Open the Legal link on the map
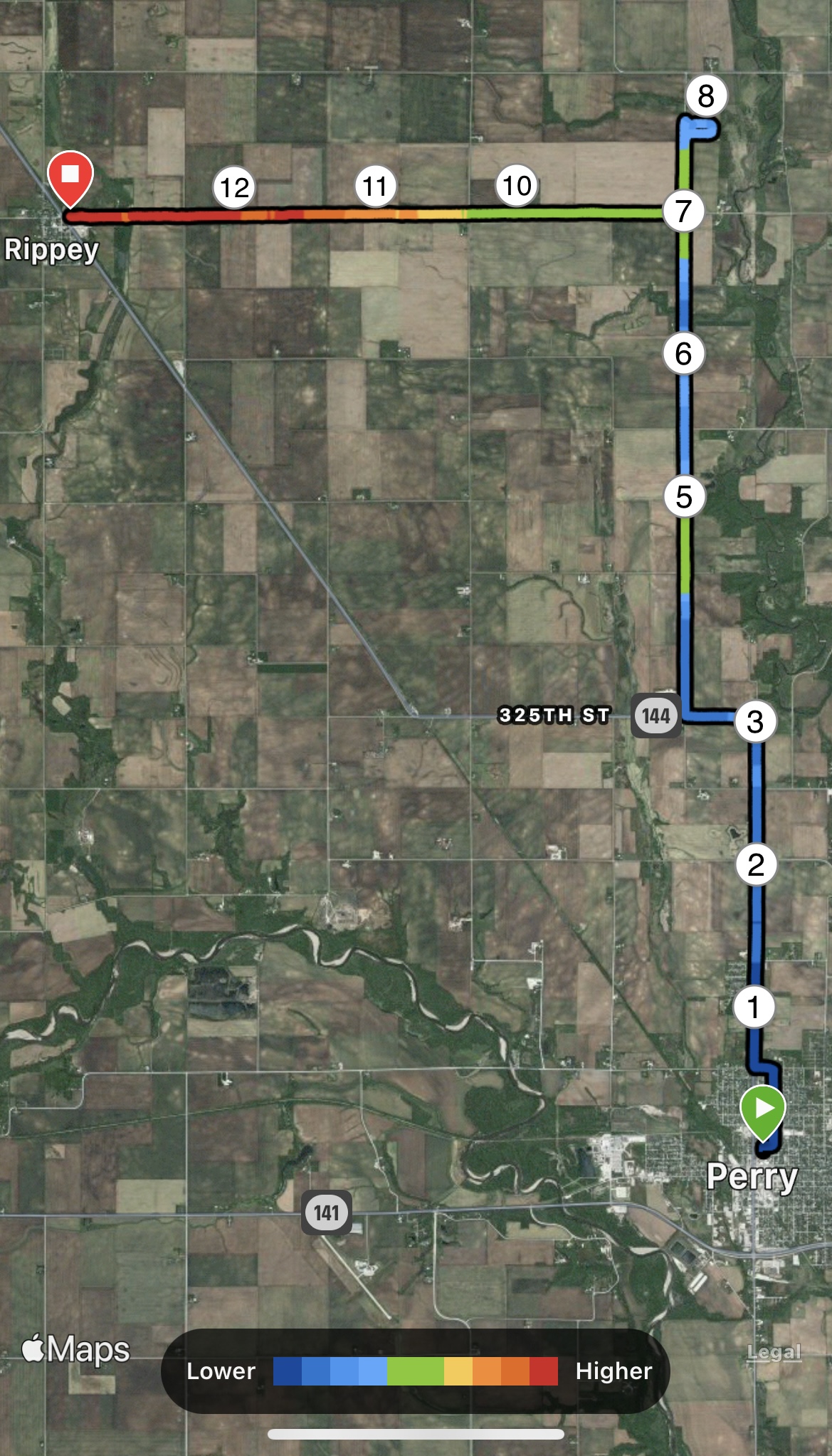 pos(774,1352)
